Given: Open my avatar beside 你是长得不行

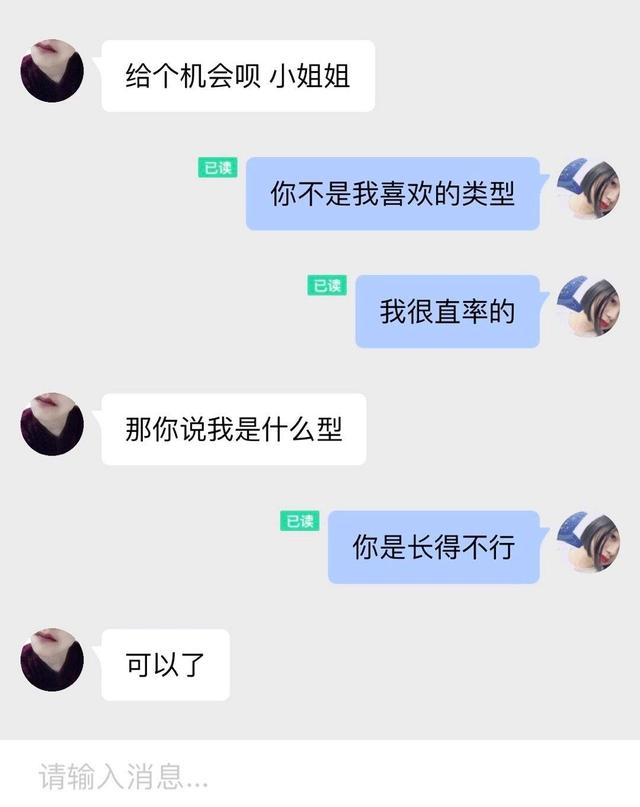Looking at the screenshot, I should tap(588, 543).
